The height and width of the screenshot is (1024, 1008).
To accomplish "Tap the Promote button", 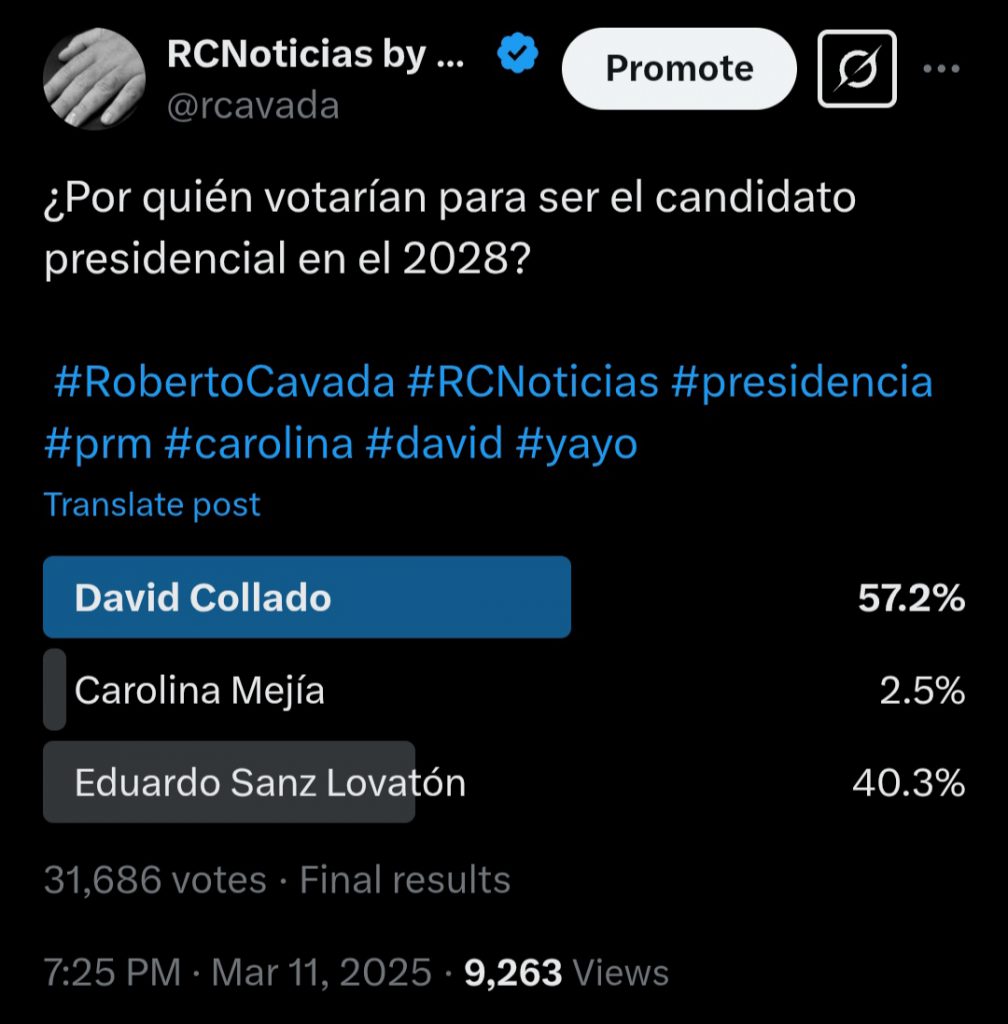I will (x=679, y=69).
